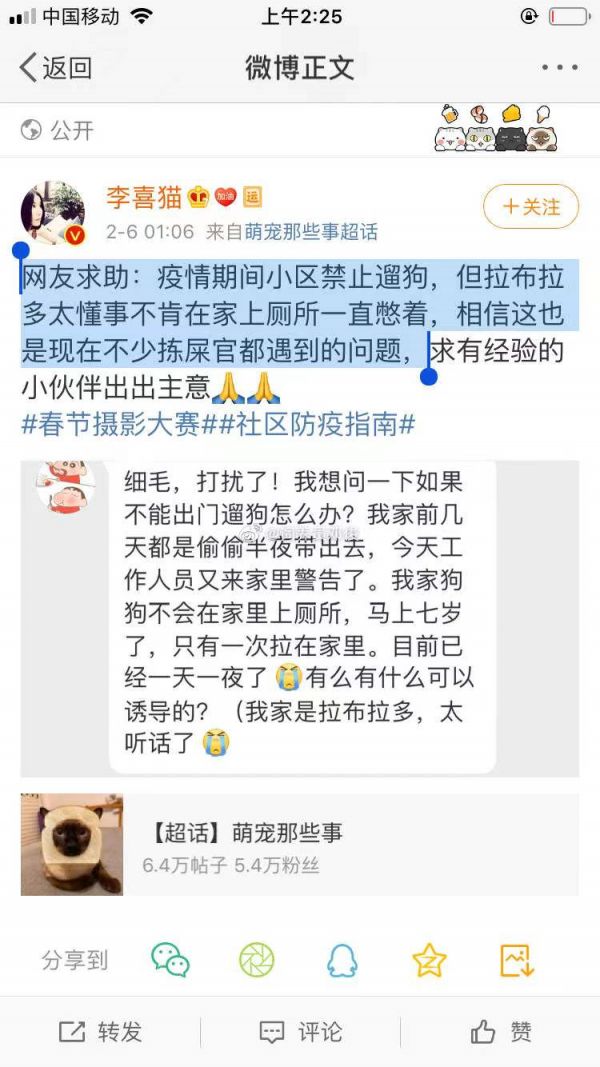Screen dimensions: 600x1067
Task: Share the post to QQ
Action: click(342, 960)
